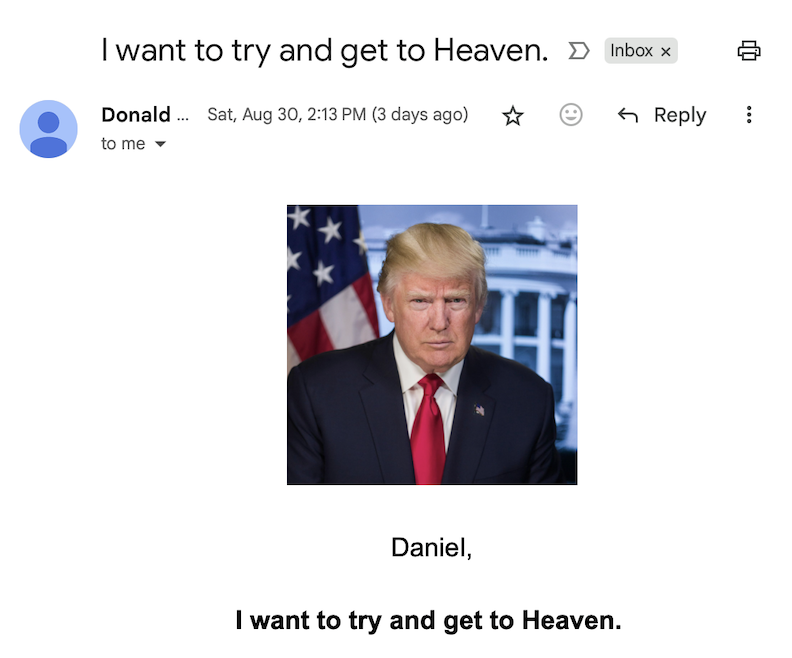Viewport: 792px width, 658px height.
Task: Tap the importance marker next to subject
Action: pos(578,51)
